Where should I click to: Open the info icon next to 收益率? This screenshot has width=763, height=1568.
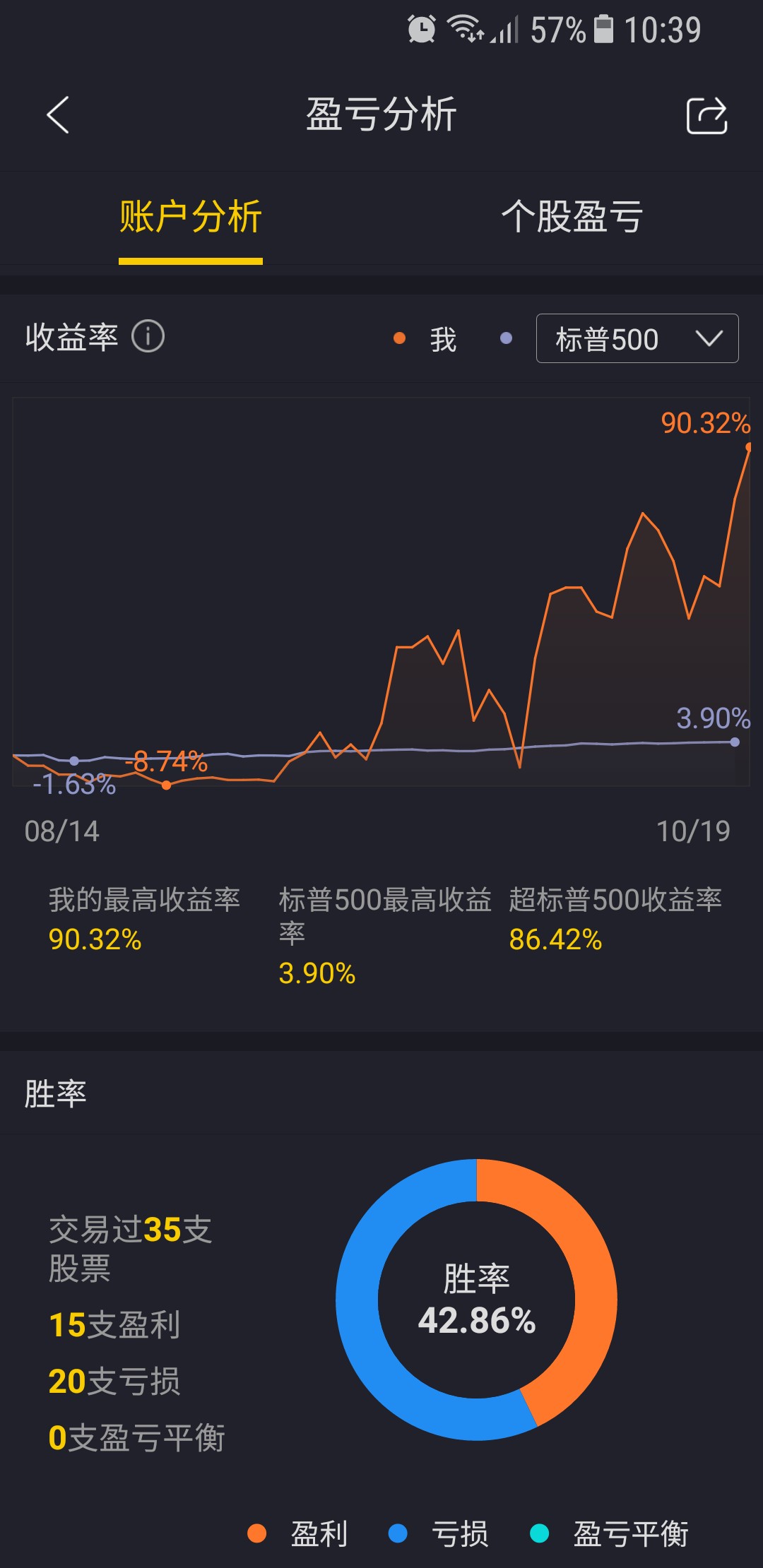(x=148, y=337)
